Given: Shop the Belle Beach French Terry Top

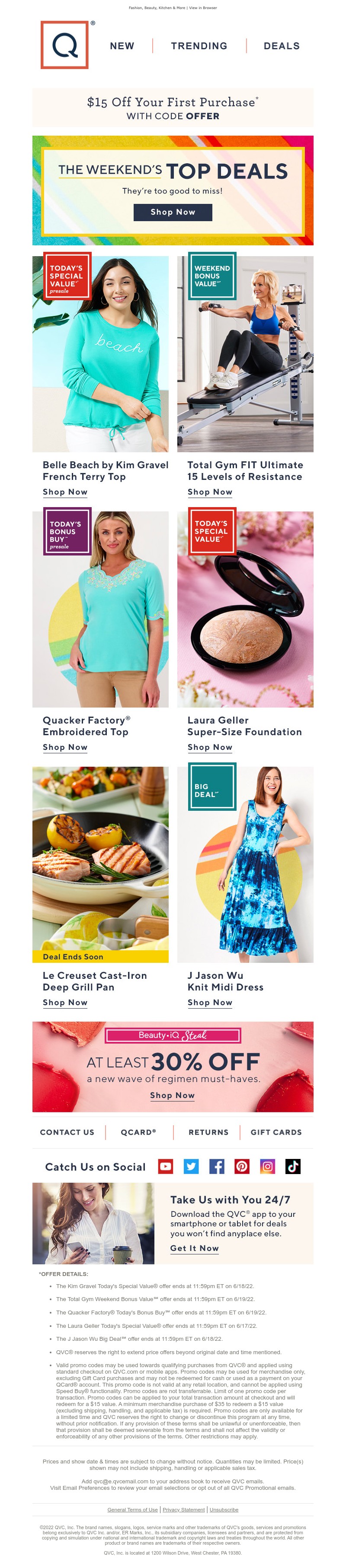Looking at the screenshot, I should tap(65, 492).
